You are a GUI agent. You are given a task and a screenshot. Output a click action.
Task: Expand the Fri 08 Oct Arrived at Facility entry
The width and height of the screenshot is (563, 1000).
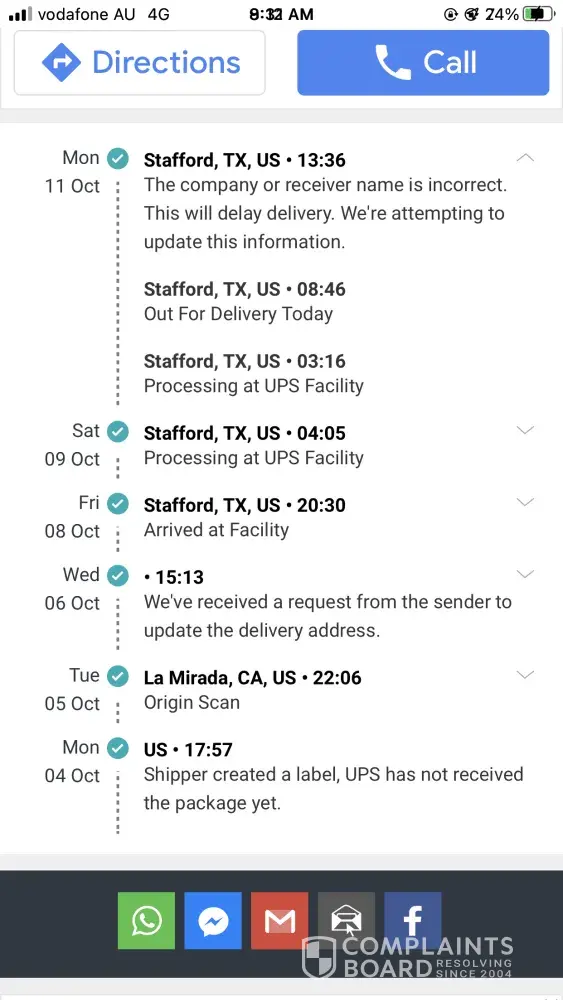point(525,503)
